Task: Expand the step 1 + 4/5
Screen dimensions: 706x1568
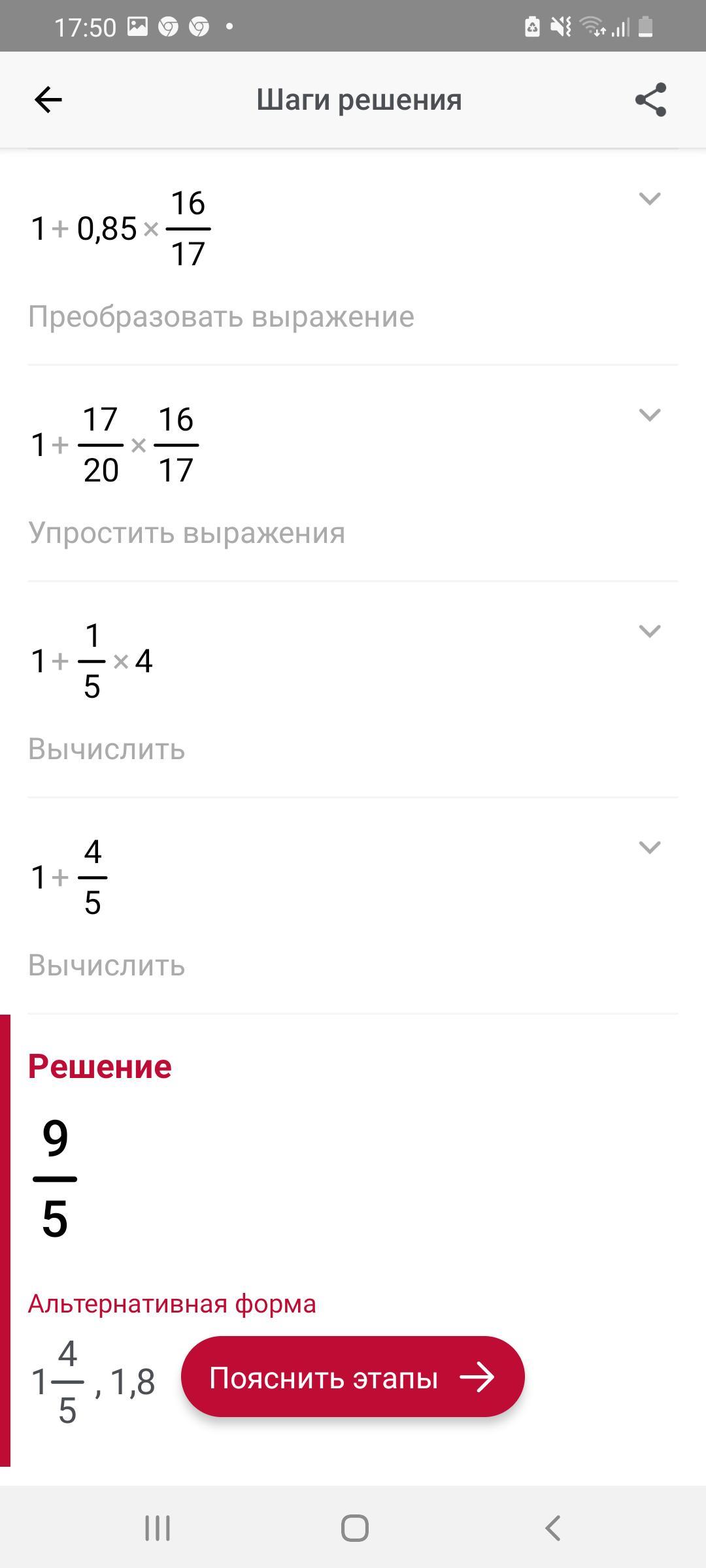Action: 649,847
